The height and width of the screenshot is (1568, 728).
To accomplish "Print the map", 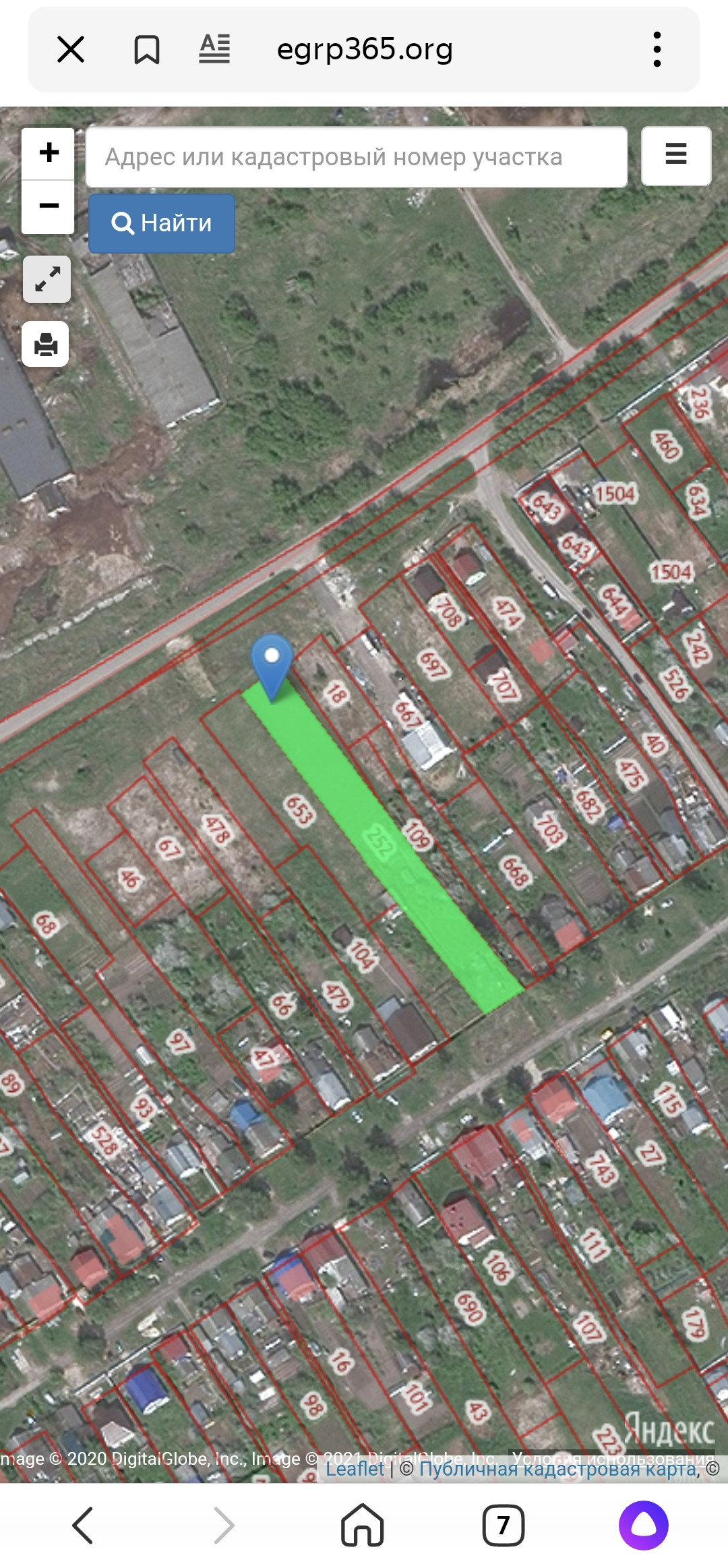I will pyautogui.click(x=46, y=344).
